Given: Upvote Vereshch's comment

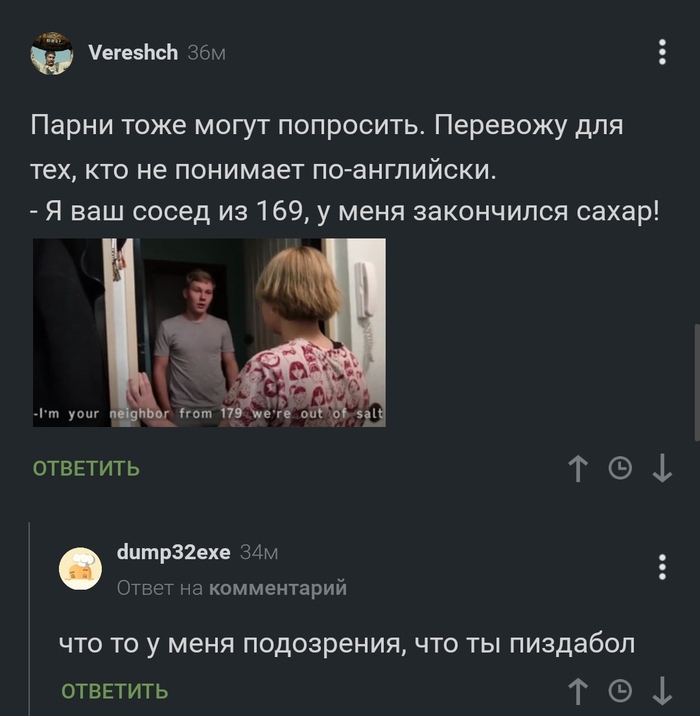Looking at the screenshot, I should (577, 469).
